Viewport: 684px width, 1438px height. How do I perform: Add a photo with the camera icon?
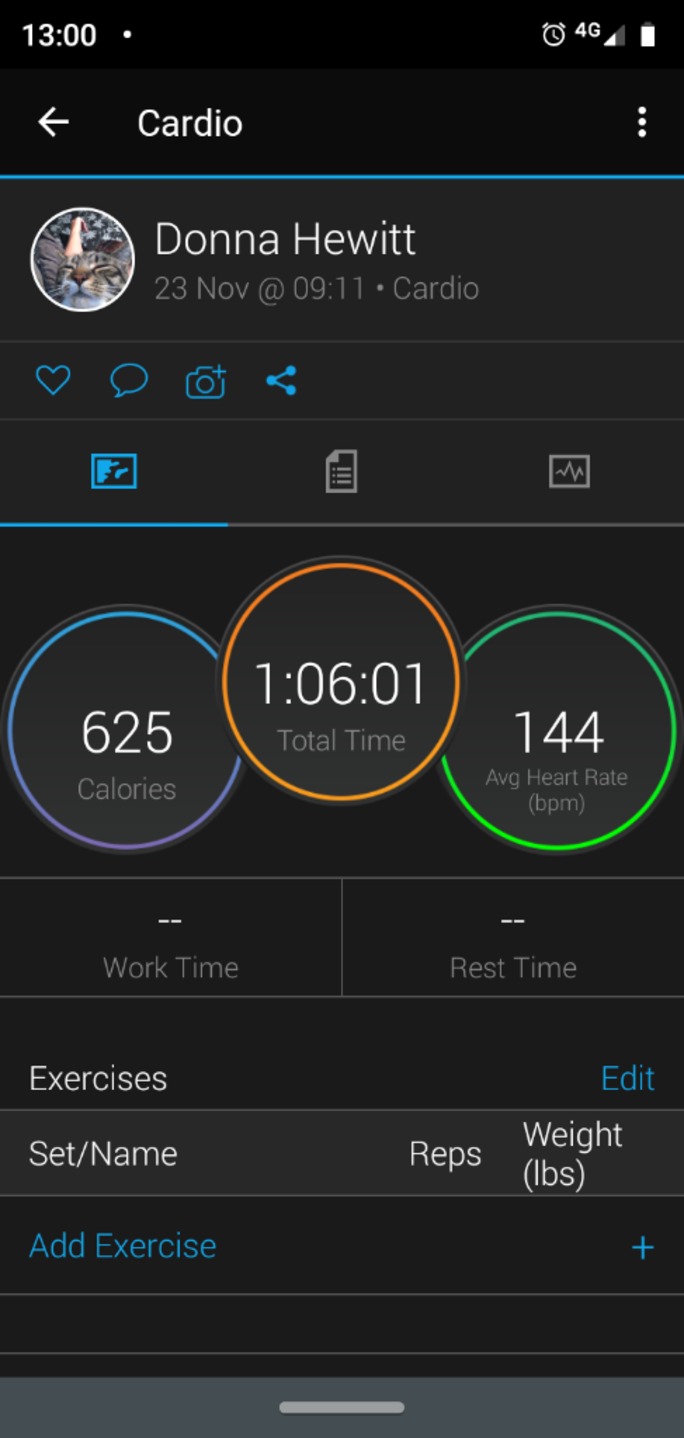tap(206, 381)
